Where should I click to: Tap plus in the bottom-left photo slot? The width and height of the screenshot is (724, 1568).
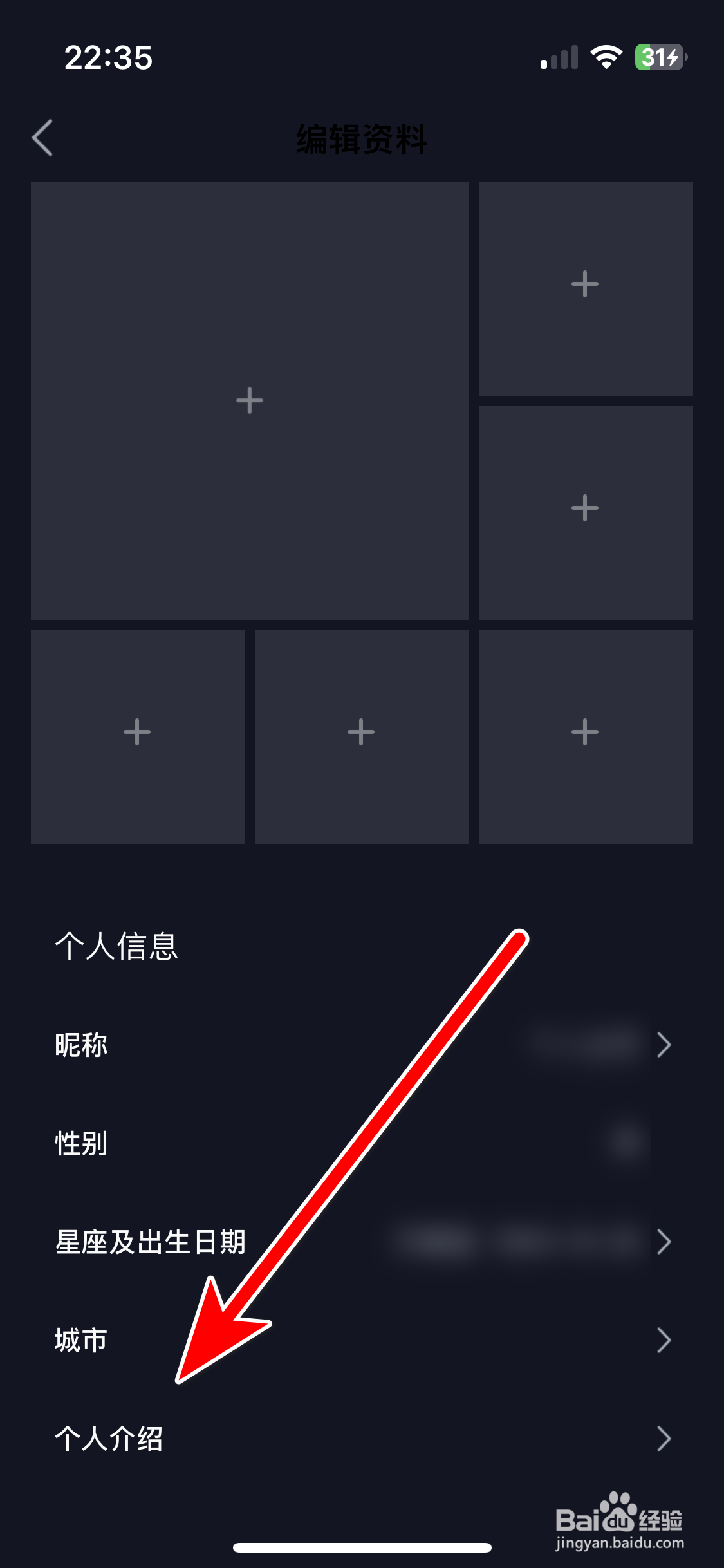pos(137,731)
